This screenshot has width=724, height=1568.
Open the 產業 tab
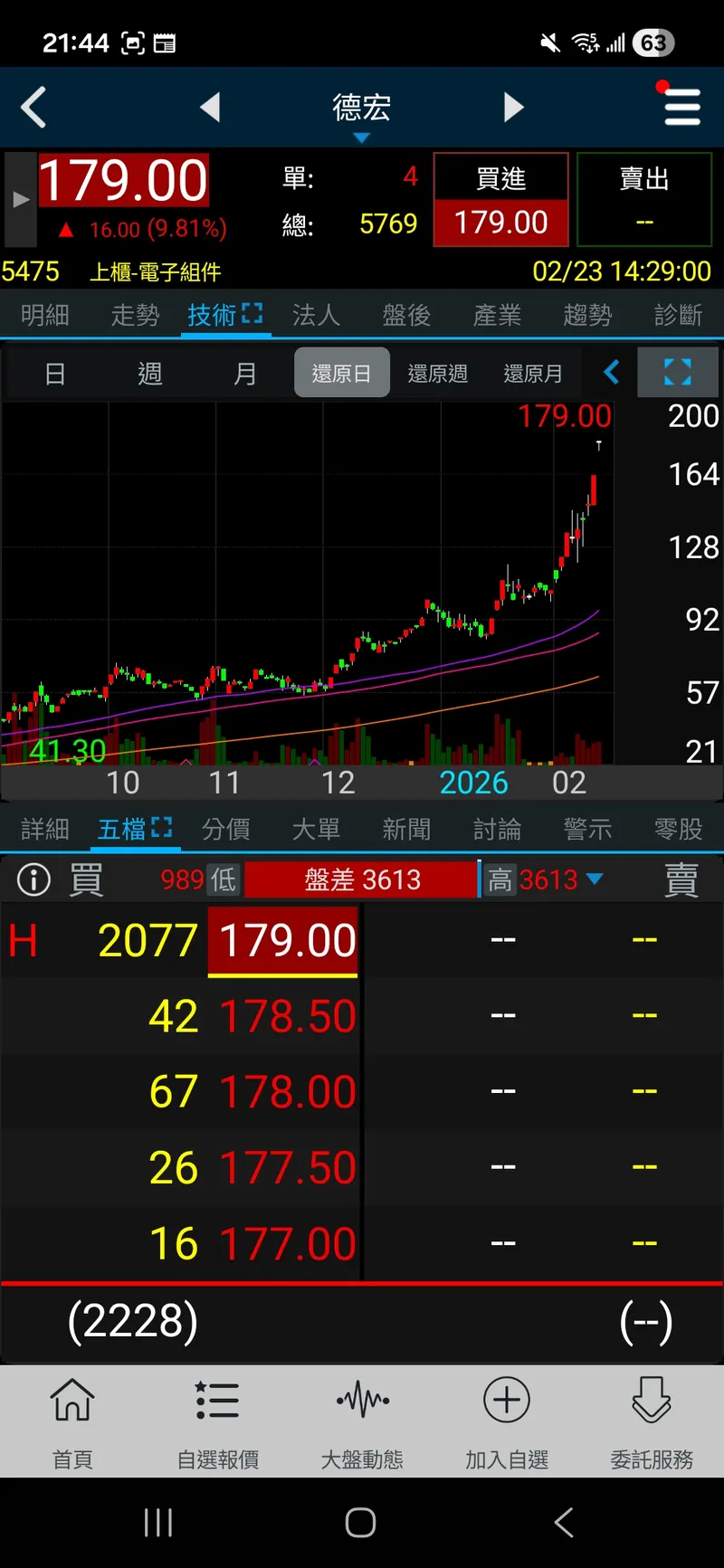click(497, 315)
